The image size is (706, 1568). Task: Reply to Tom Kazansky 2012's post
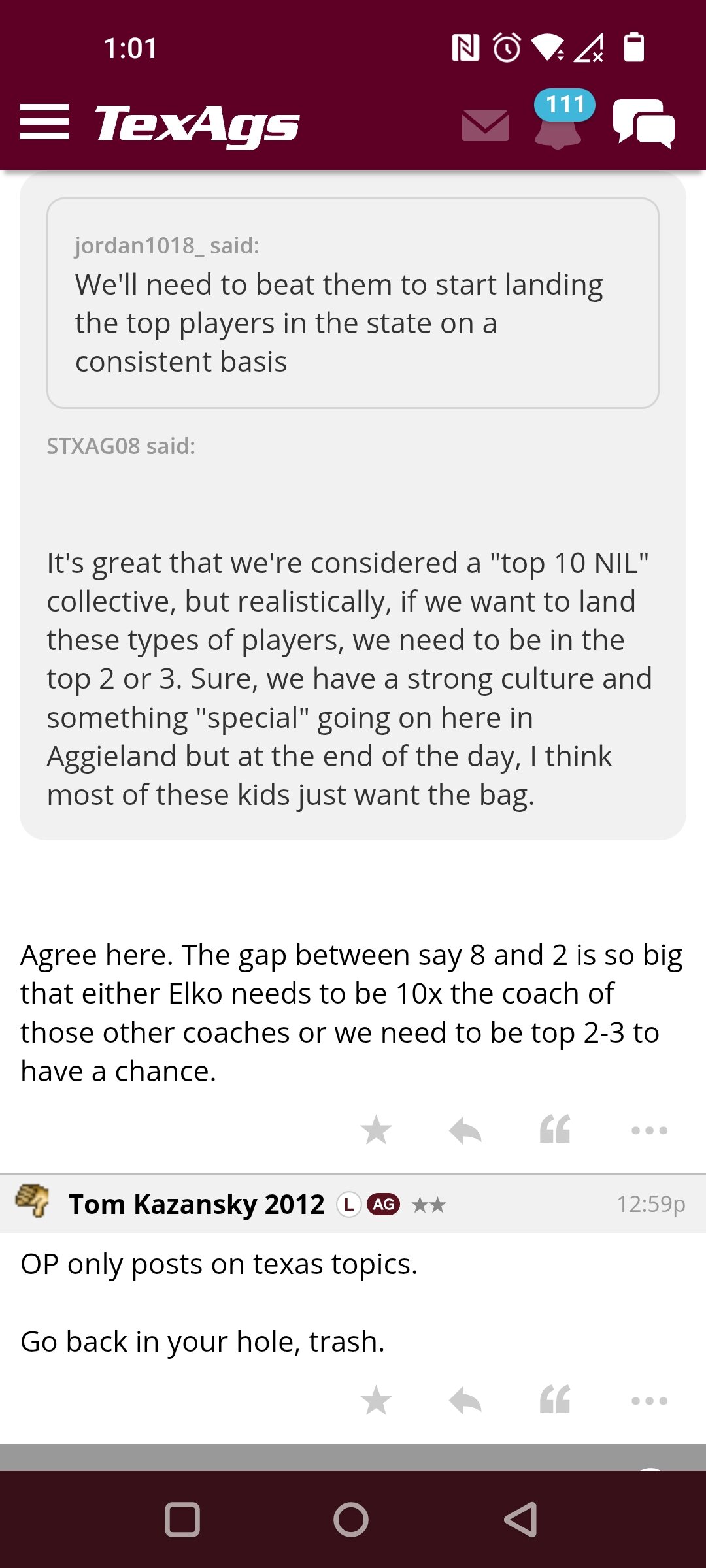(x=465, y=1400)
